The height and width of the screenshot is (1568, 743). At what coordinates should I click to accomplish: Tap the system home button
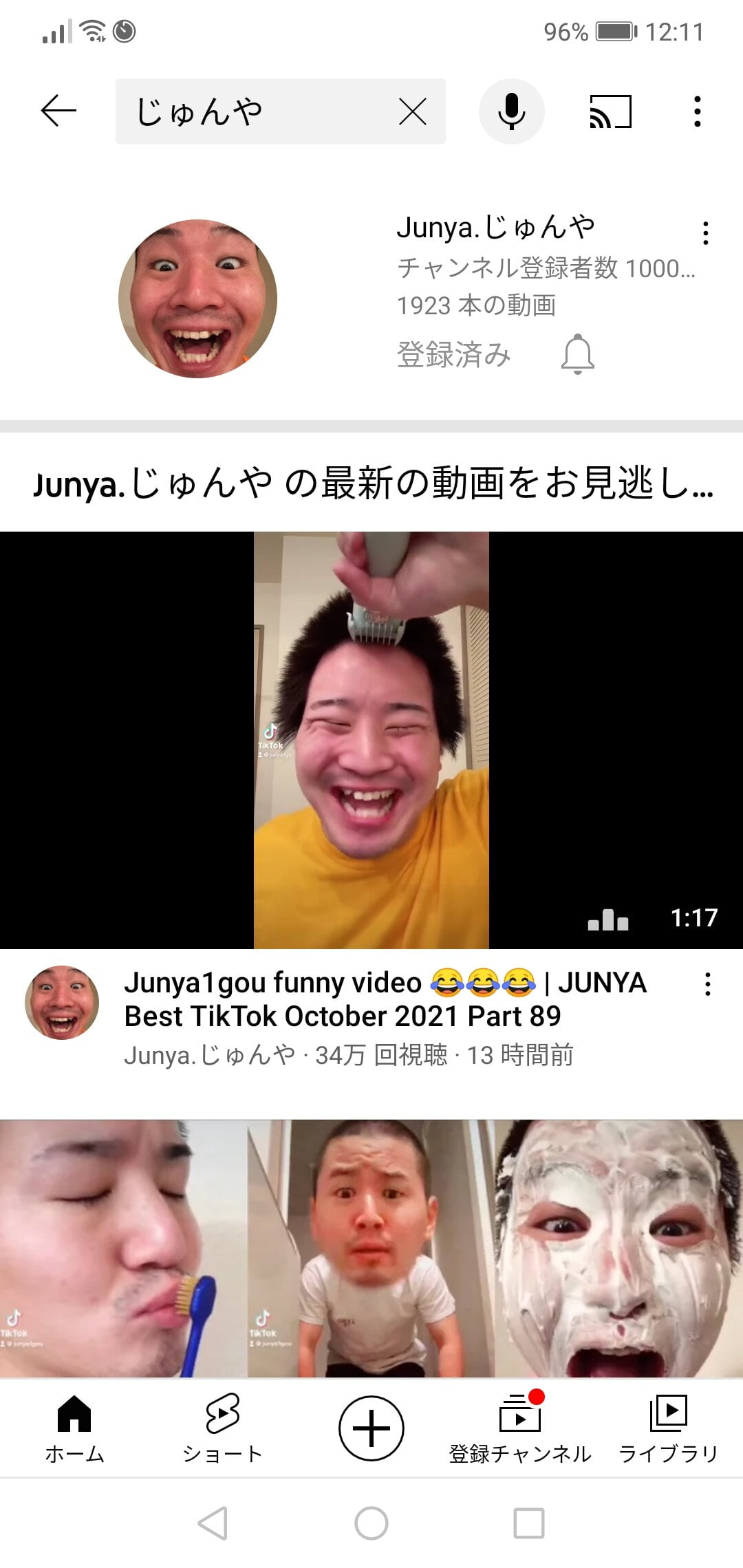[371, 1523]
